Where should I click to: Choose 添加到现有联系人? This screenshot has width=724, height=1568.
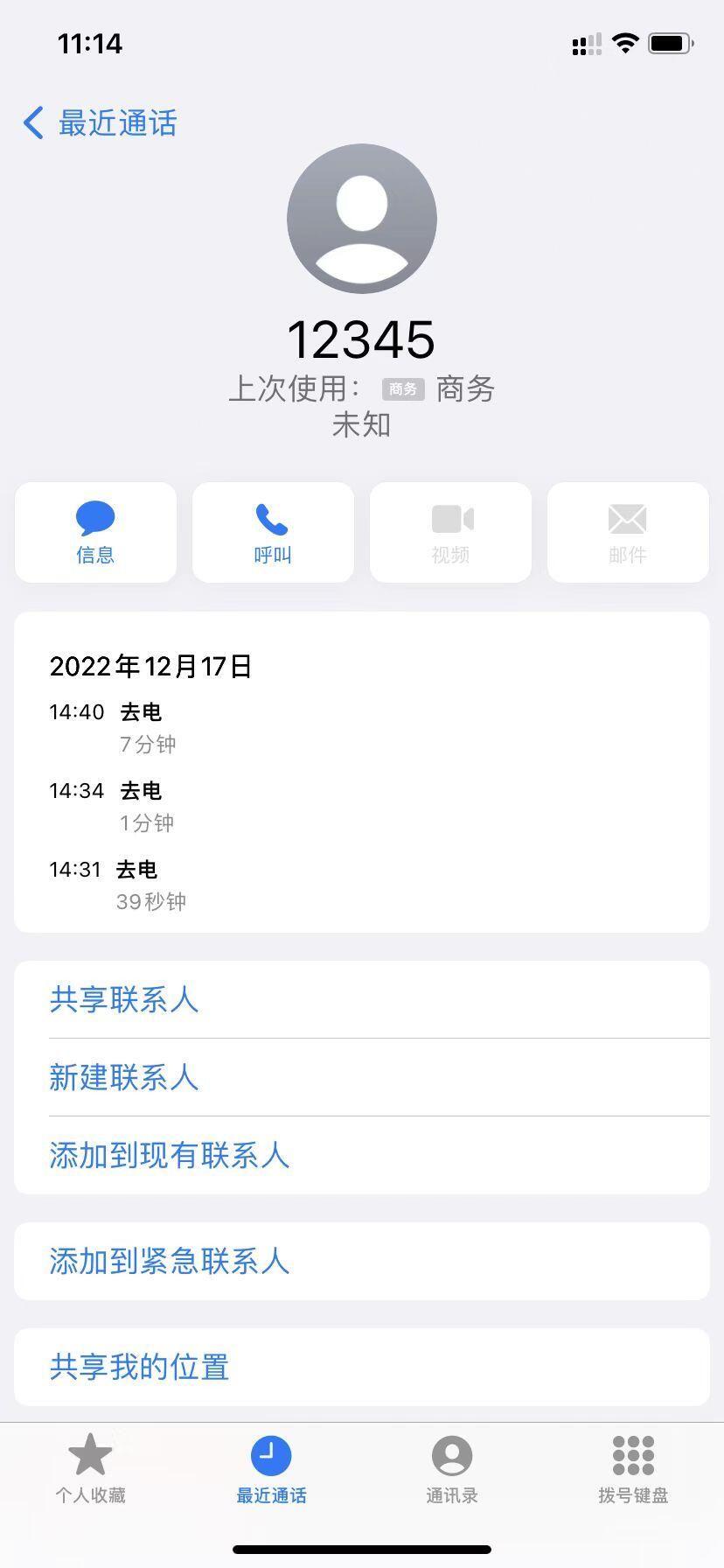[x=362, y=1155]
